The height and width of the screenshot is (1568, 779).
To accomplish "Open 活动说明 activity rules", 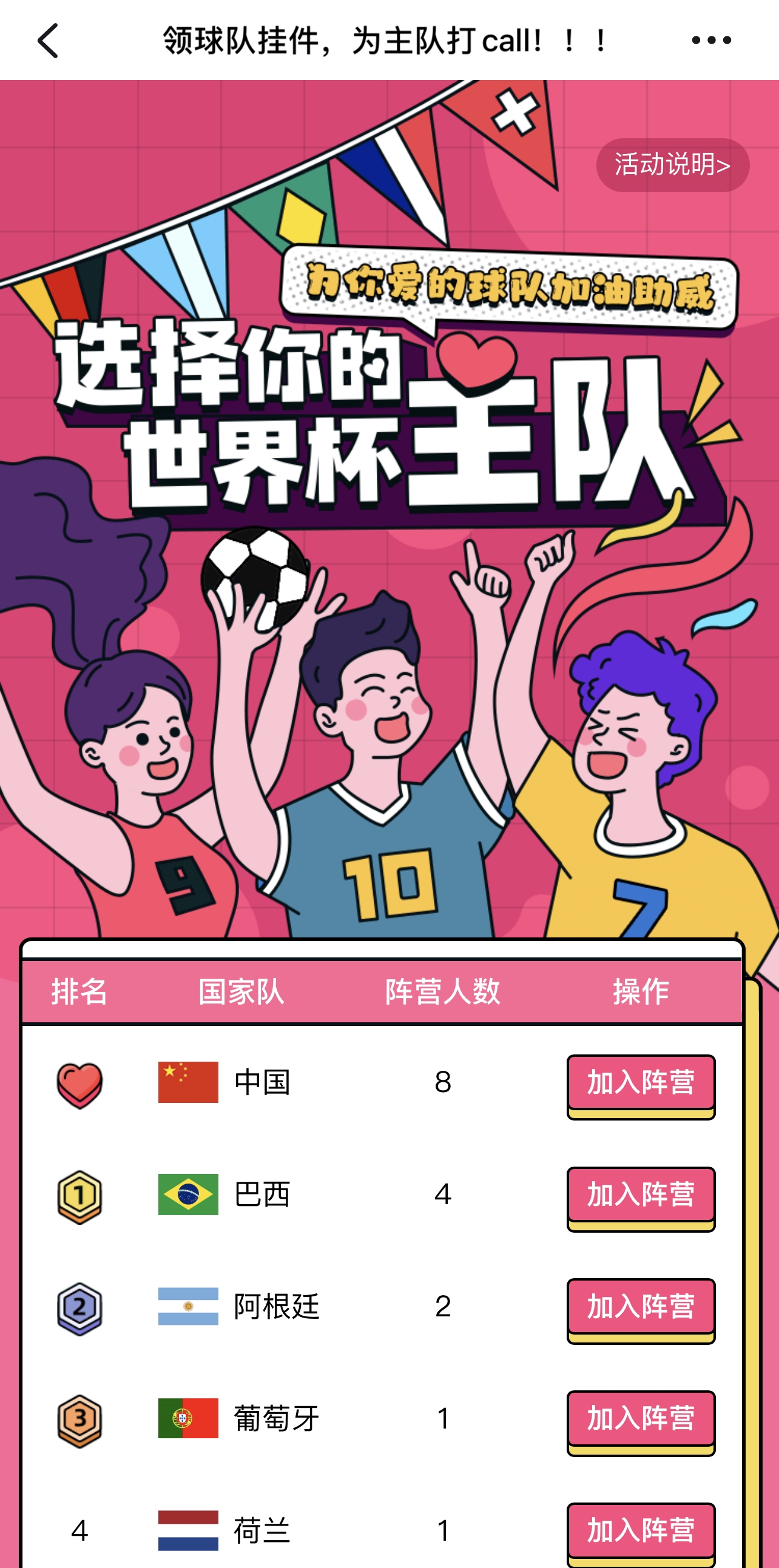I will [x=672, y=165].
